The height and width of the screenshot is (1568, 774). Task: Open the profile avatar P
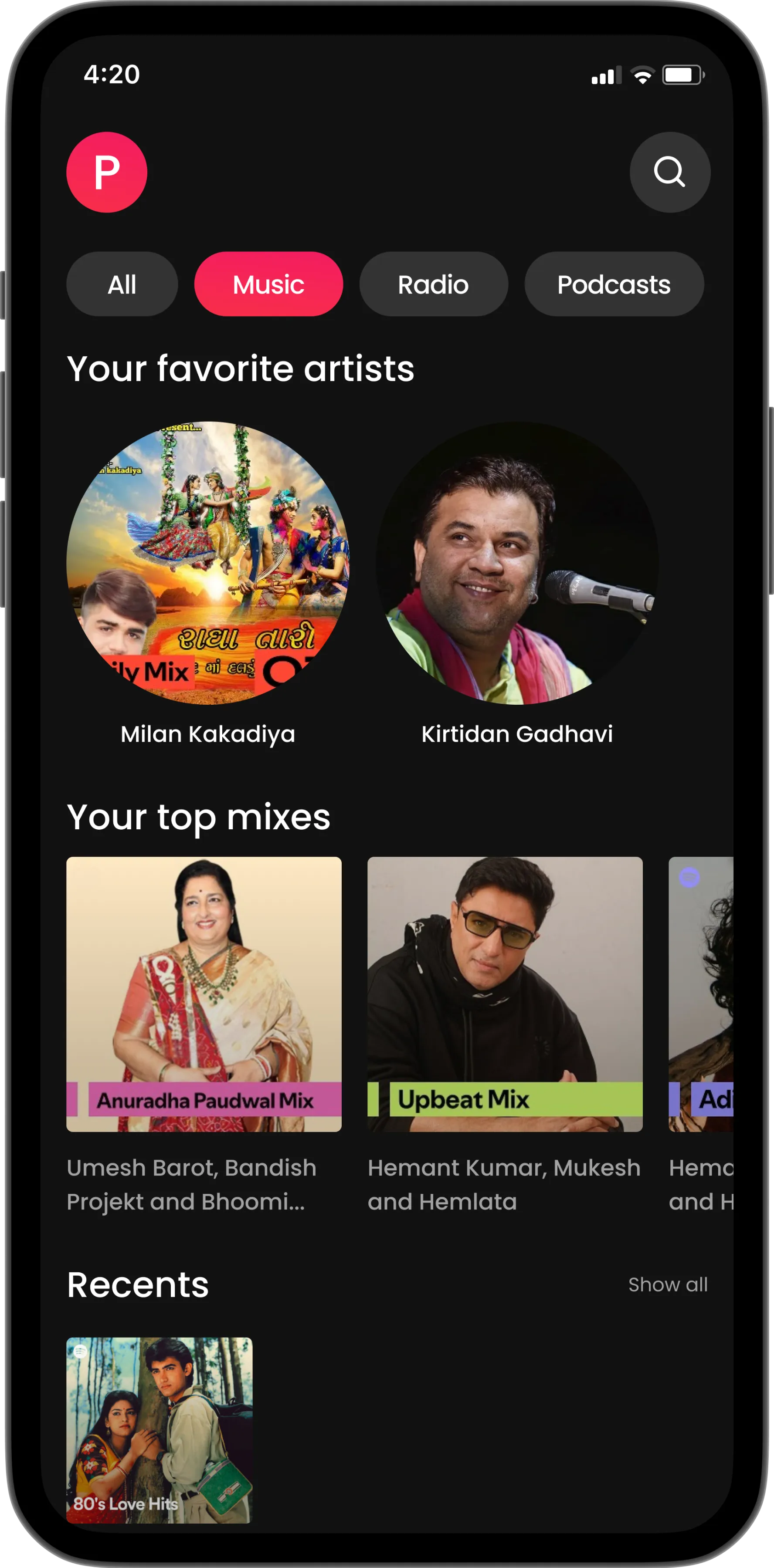click(x=107, y=172)
